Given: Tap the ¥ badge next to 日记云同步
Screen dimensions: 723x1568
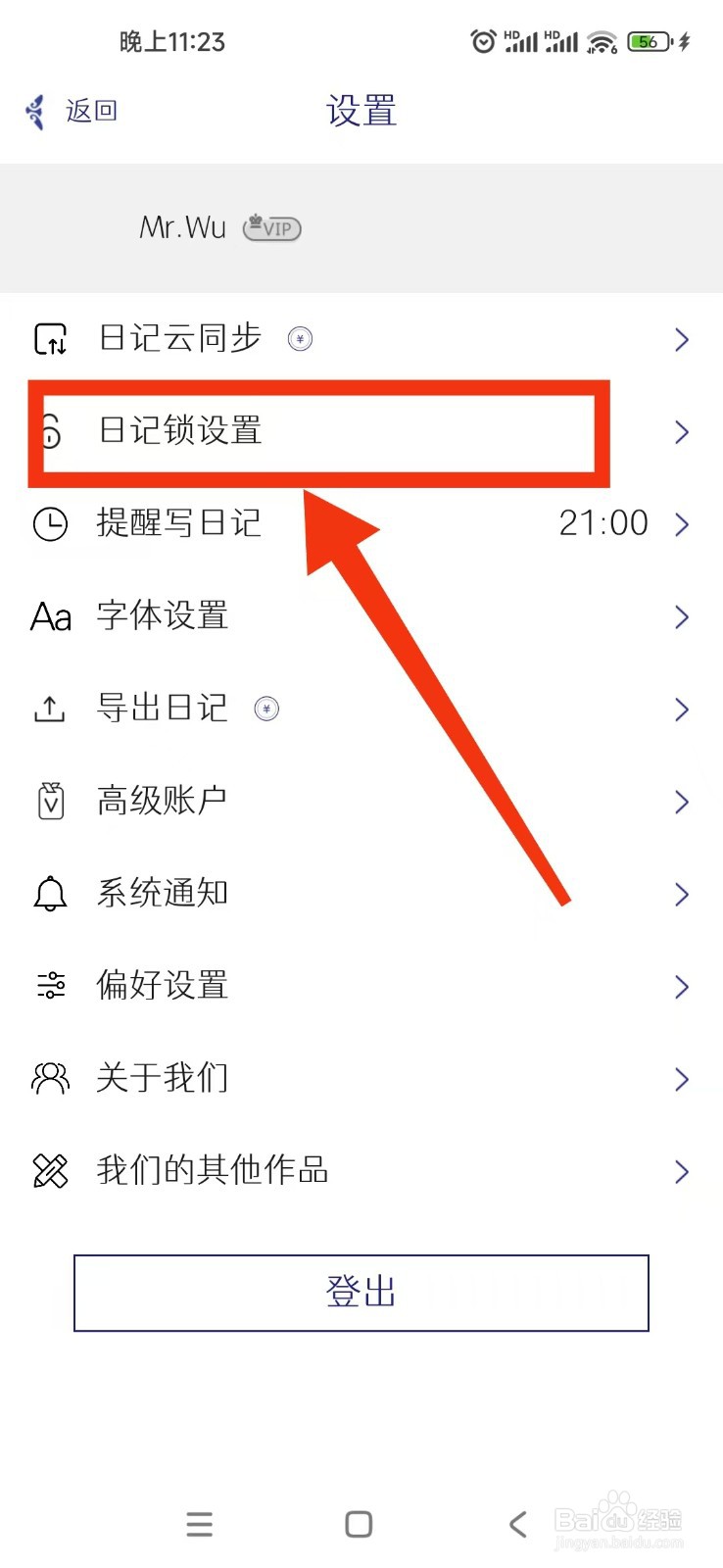Looking at the screenshot, I should [299, 338].
